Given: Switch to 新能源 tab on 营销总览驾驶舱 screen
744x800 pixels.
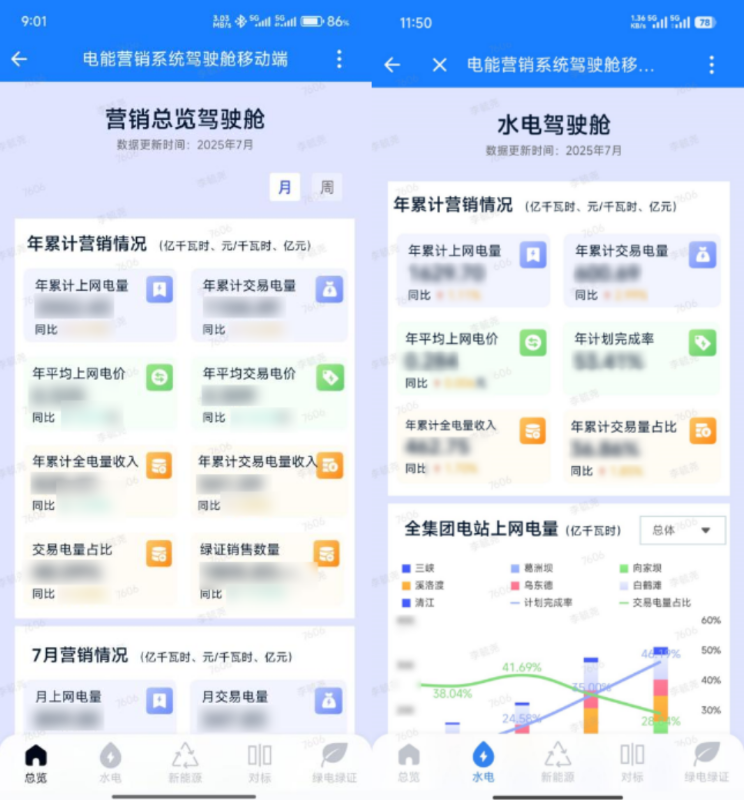Looking at the screenshot, I should [x=185, y=762].
